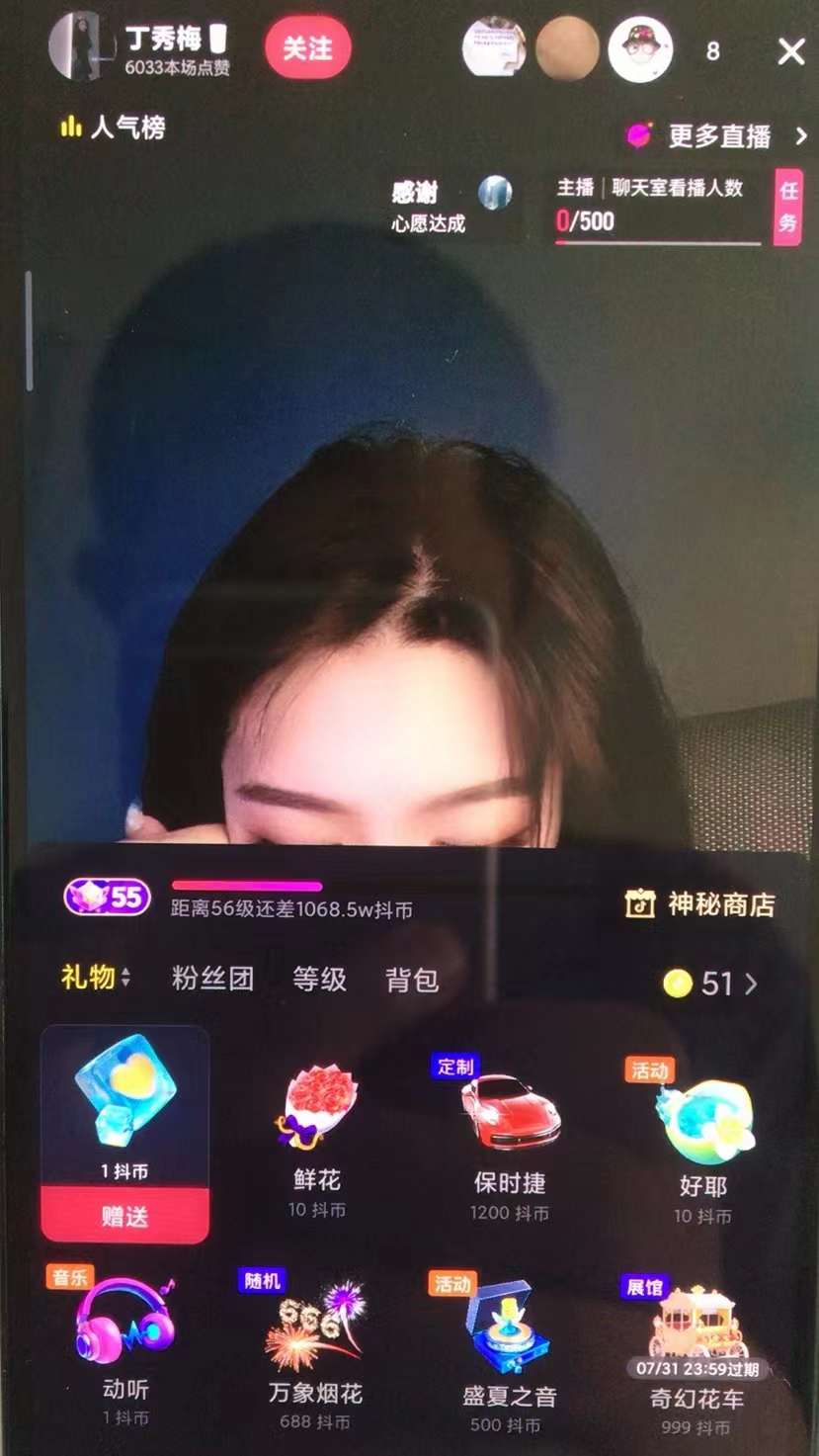
Task: Close the live stream
Action: tap(790, 51)
